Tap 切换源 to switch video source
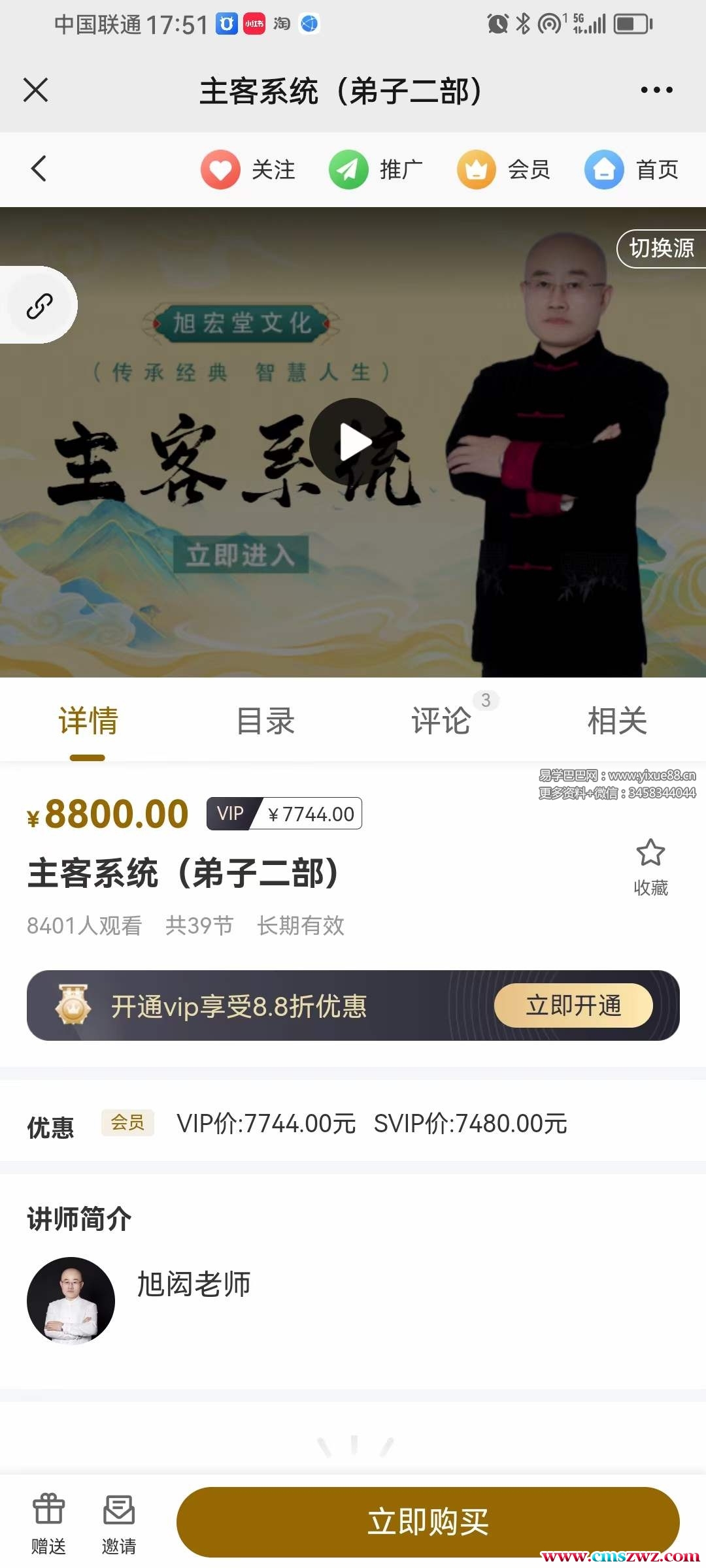Screen dimensions: 706x1568 point(661,248)
